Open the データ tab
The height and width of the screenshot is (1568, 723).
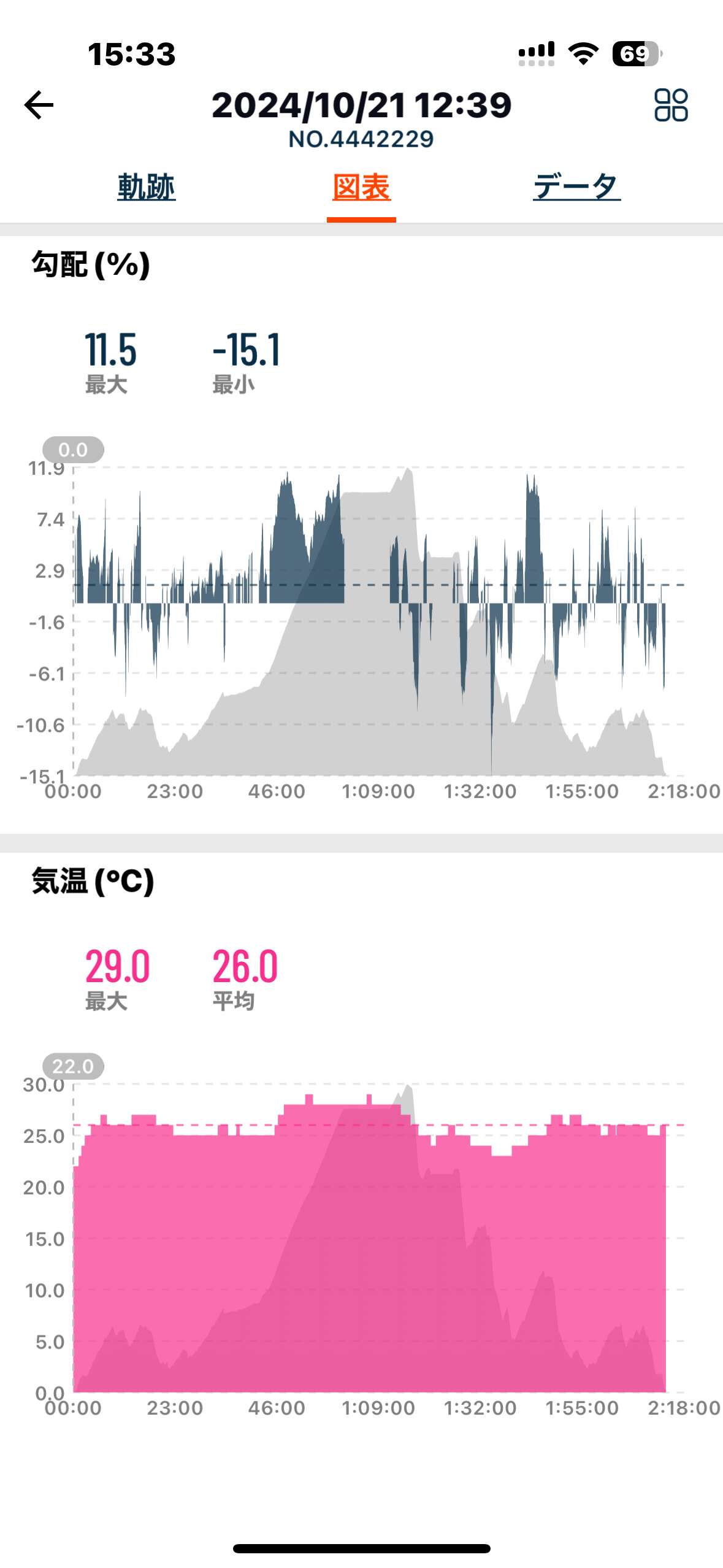pos(576,187)
